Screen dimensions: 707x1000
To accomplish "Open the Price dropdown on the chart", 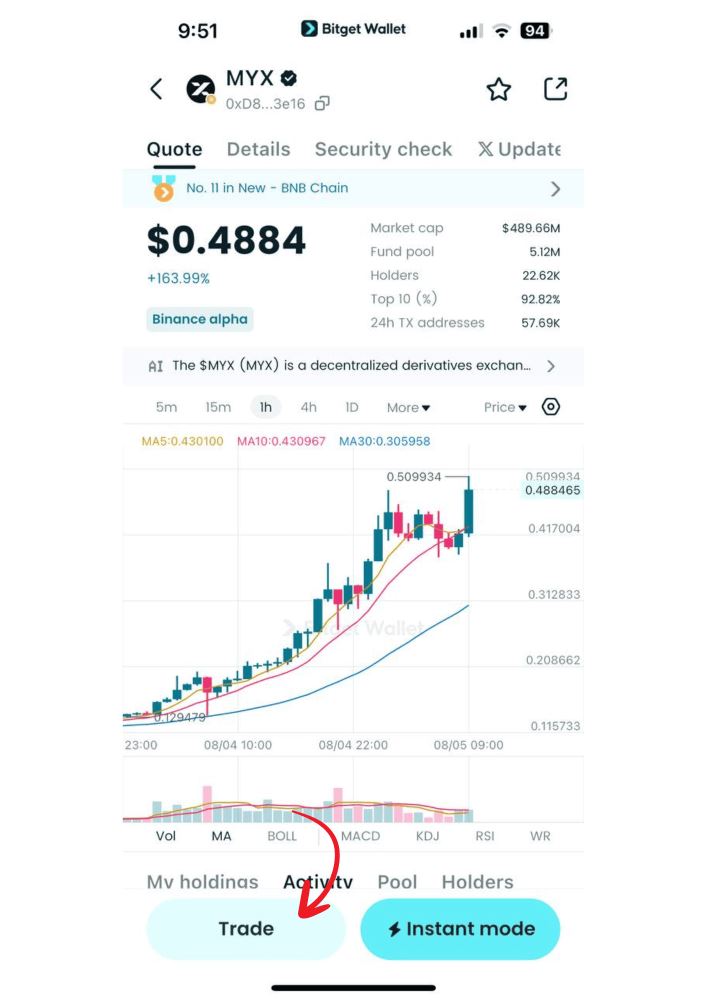I will click(505, 407).
